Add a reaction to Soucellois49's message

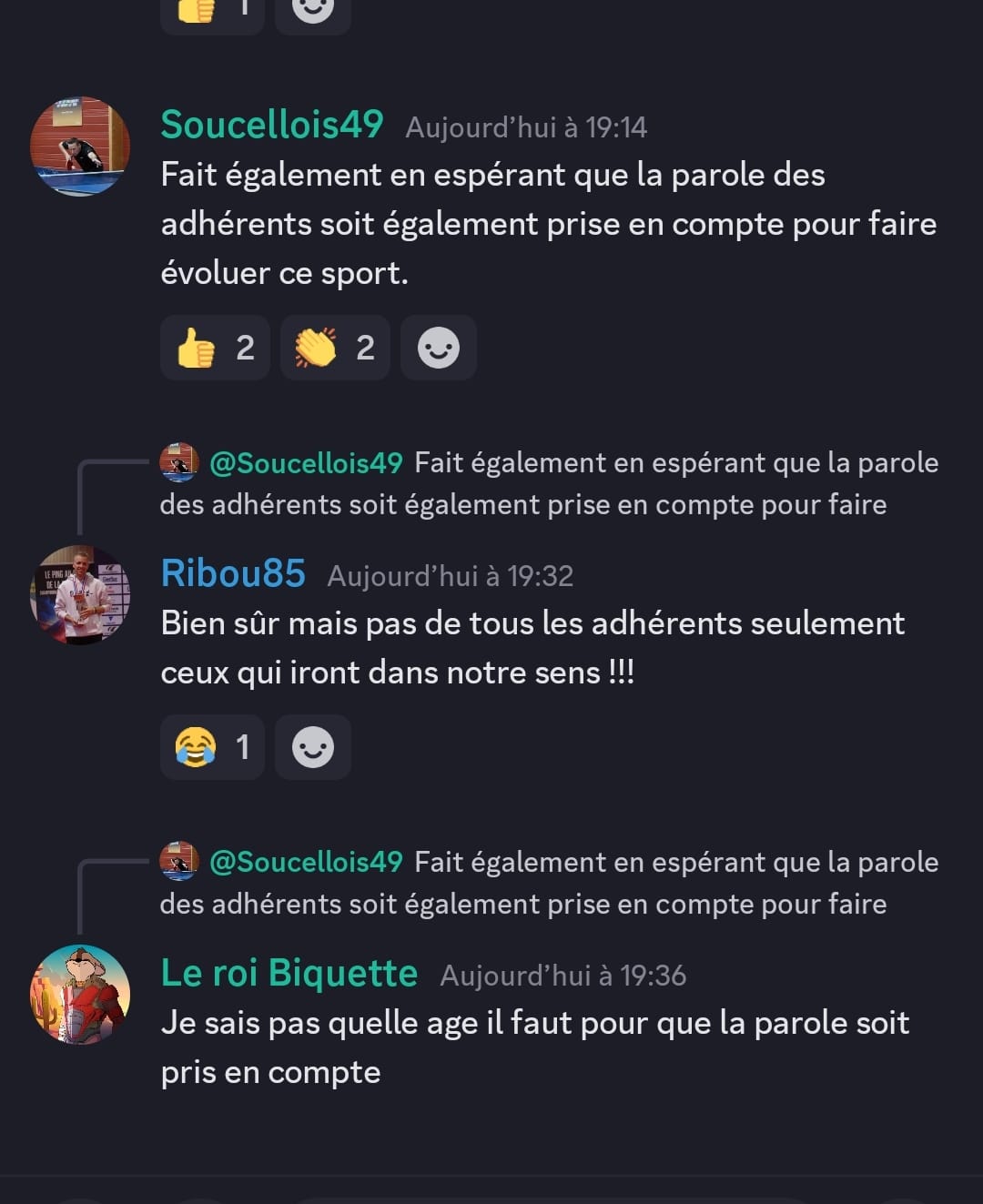click(438, 348)
